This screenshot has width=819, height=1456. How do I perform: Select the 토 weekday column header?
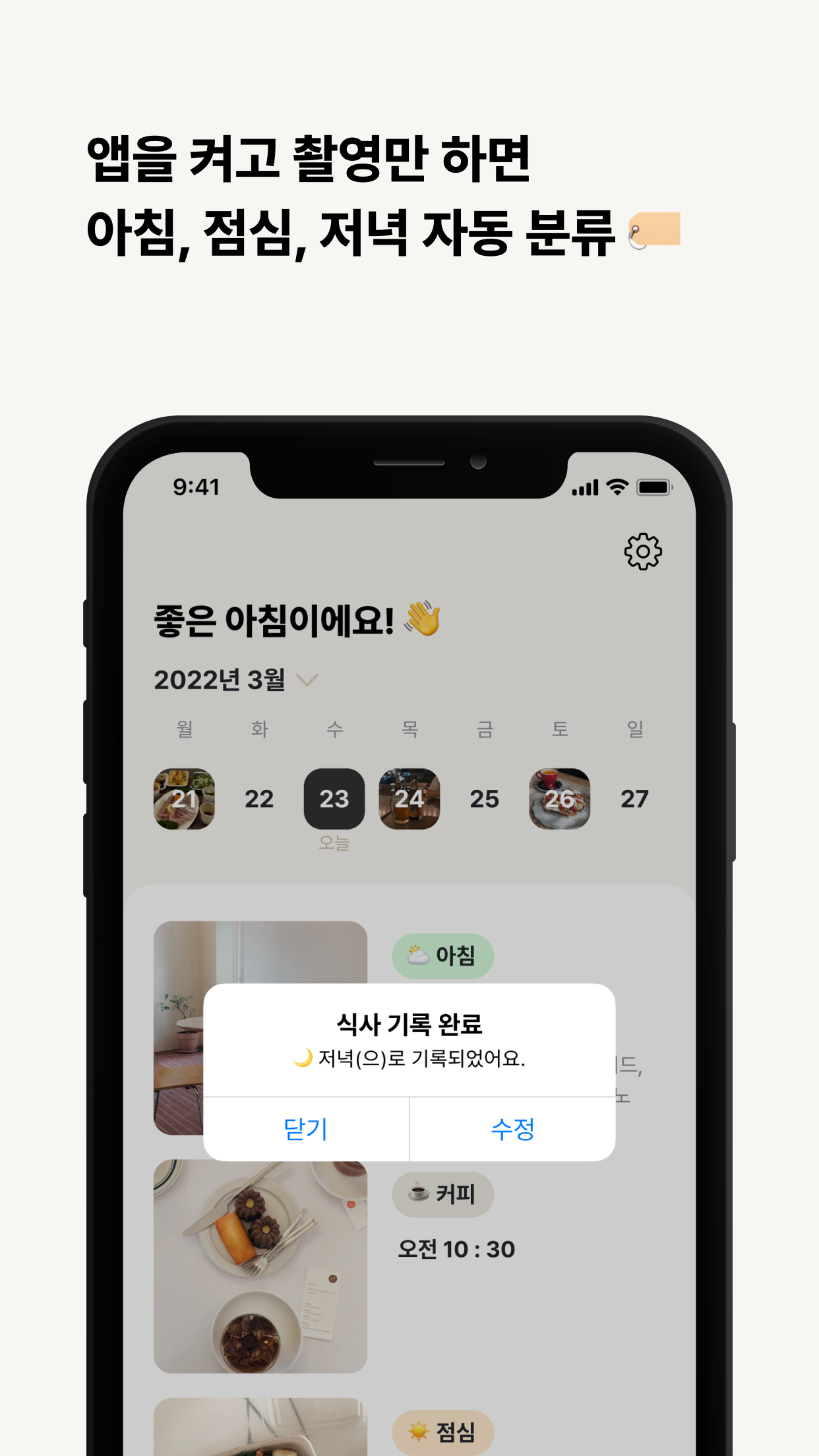560,729
